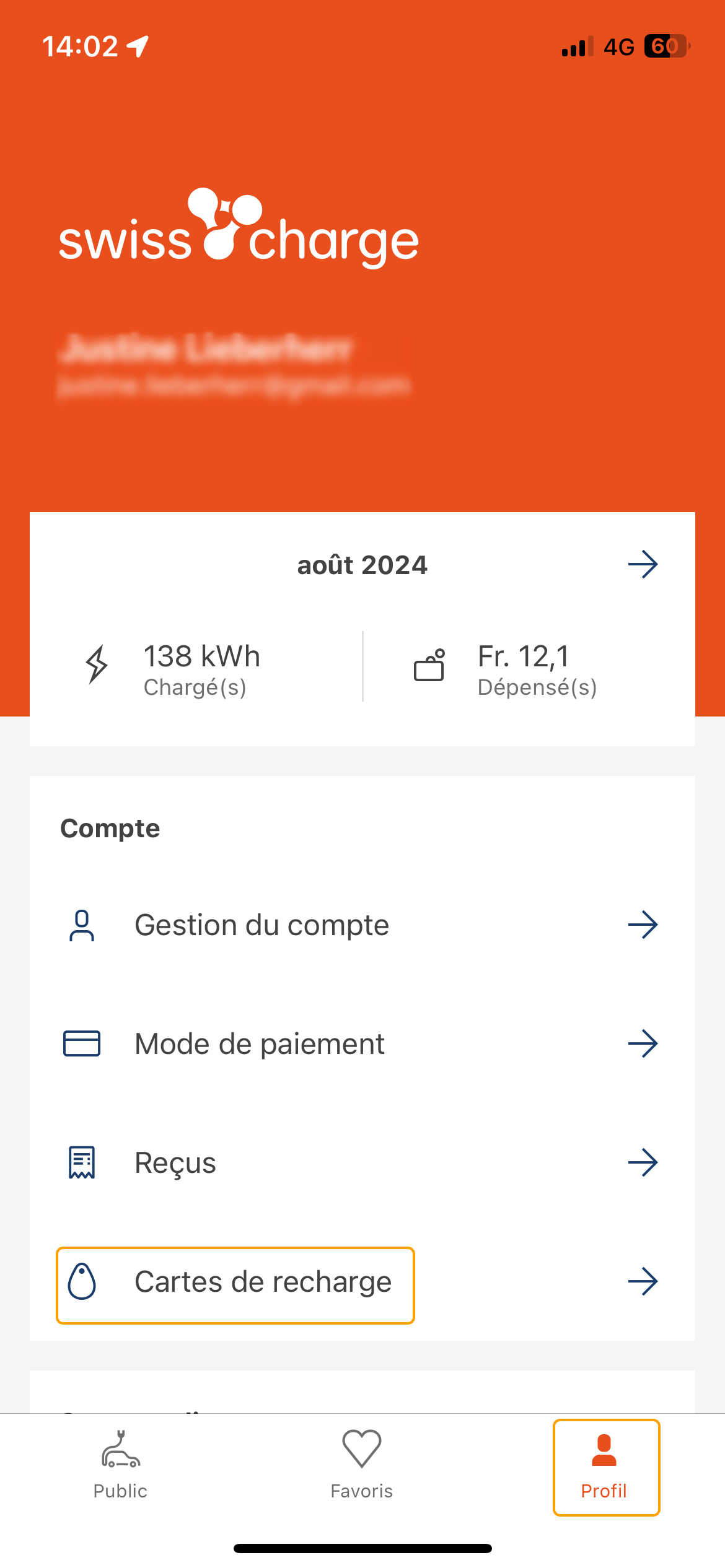Screen dimensions: 725x1568
Task: Open août 2024 charging details arrow
Action: (642, 564)
